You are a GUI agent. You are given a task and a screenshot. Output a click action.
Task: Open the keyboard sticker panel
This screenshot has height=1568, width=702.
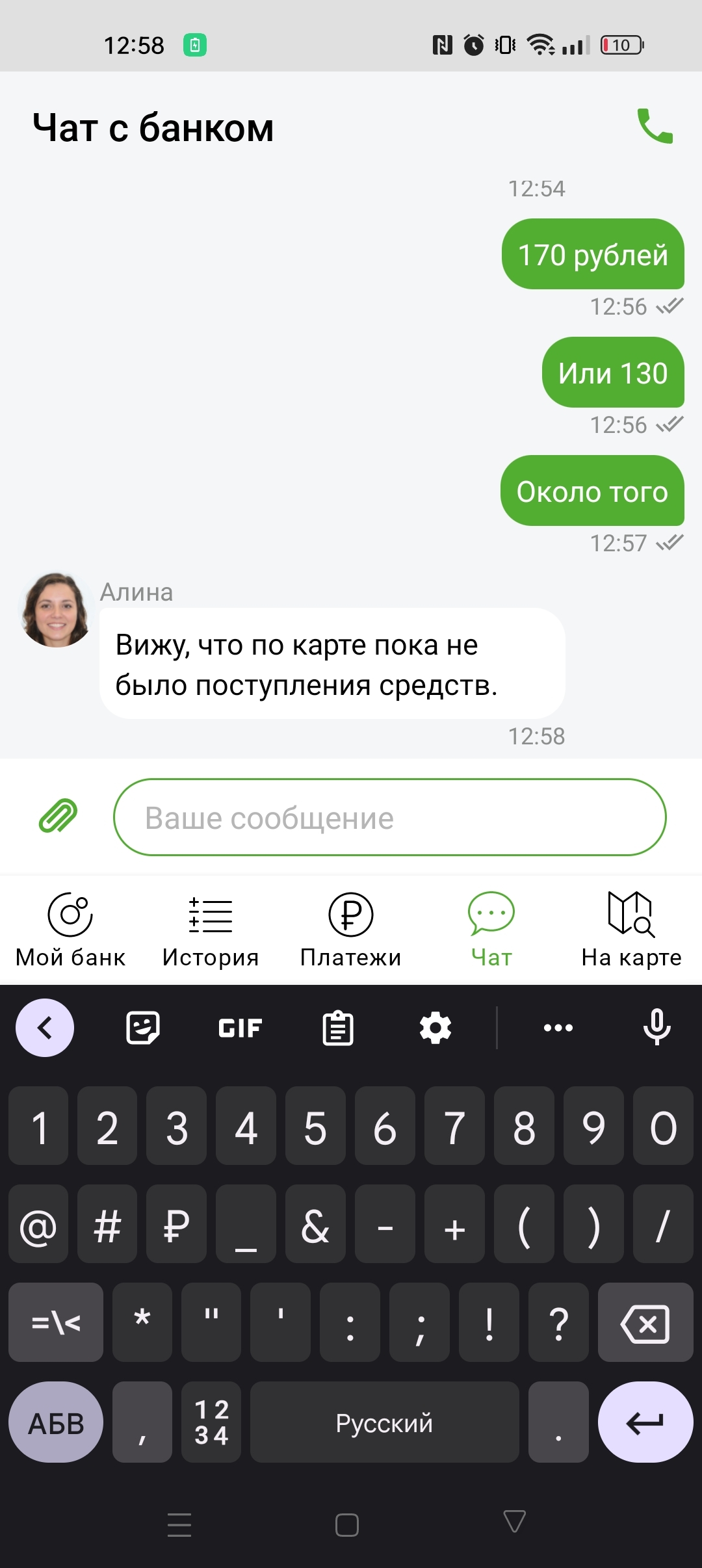point(142,1028)
